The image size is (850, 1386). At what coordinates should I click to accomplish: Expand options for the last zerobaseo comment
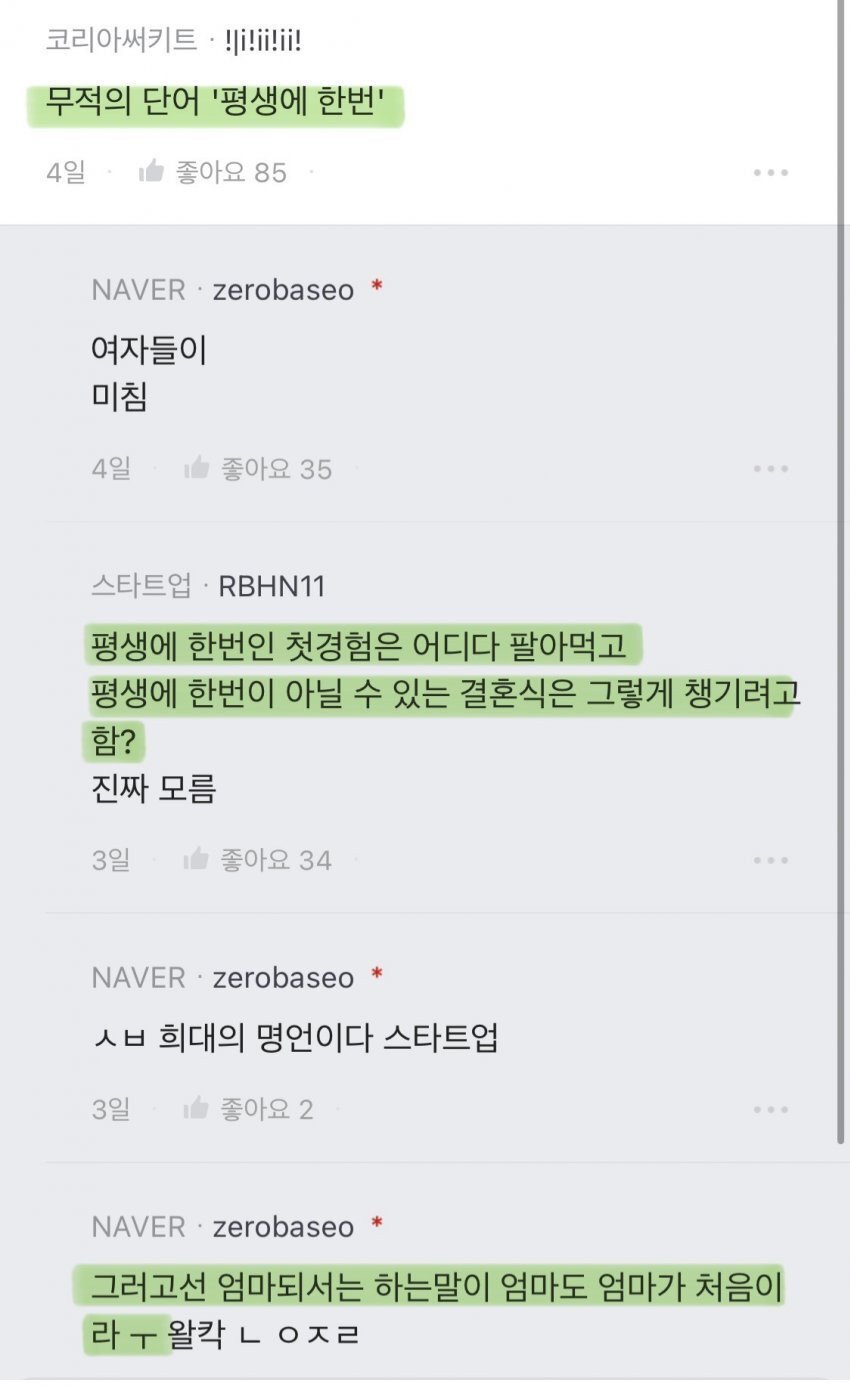769,1107
